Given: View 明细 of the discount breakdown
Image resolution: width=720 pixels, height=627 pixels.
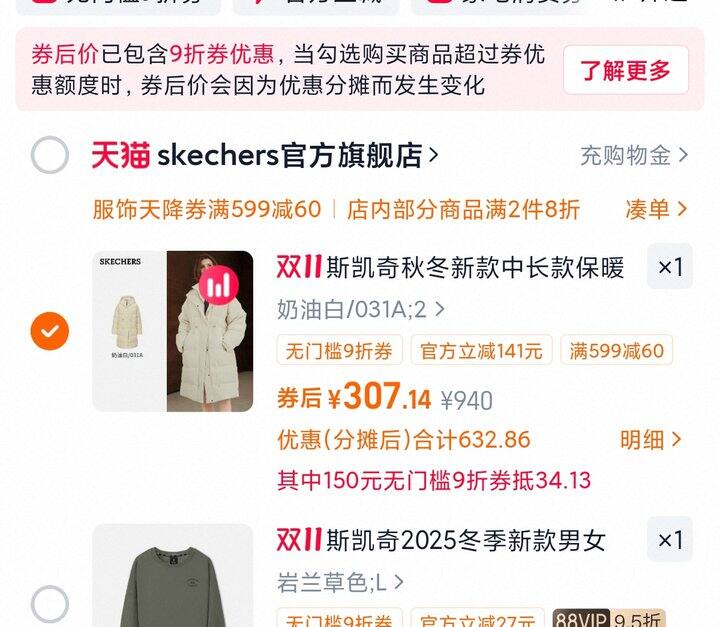Looking at the screenshot, I should click(x=651, y=440).
